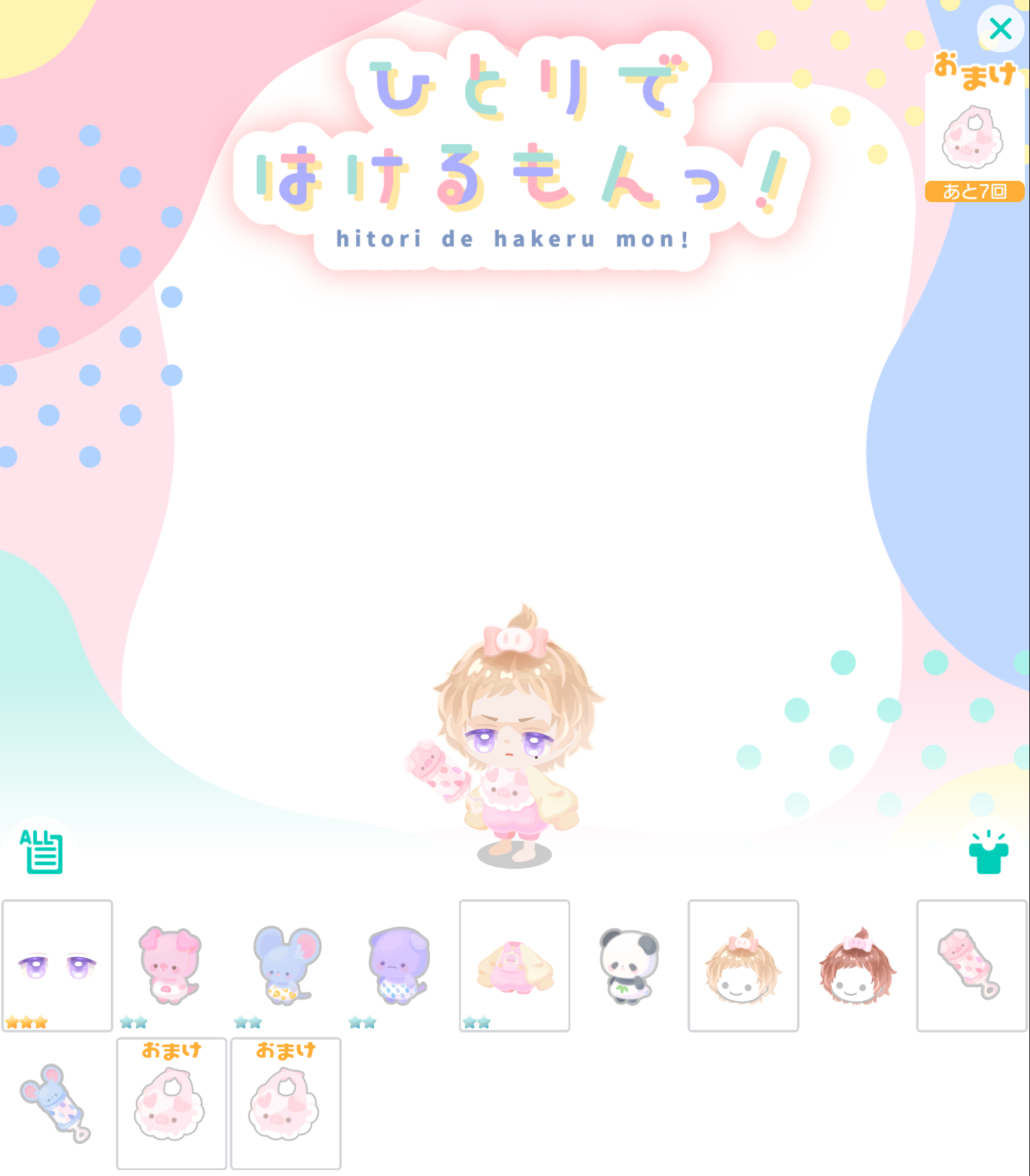Select the panda plush item
The width and height of the screenshot is (1030, 1176).
coord(628,965)
